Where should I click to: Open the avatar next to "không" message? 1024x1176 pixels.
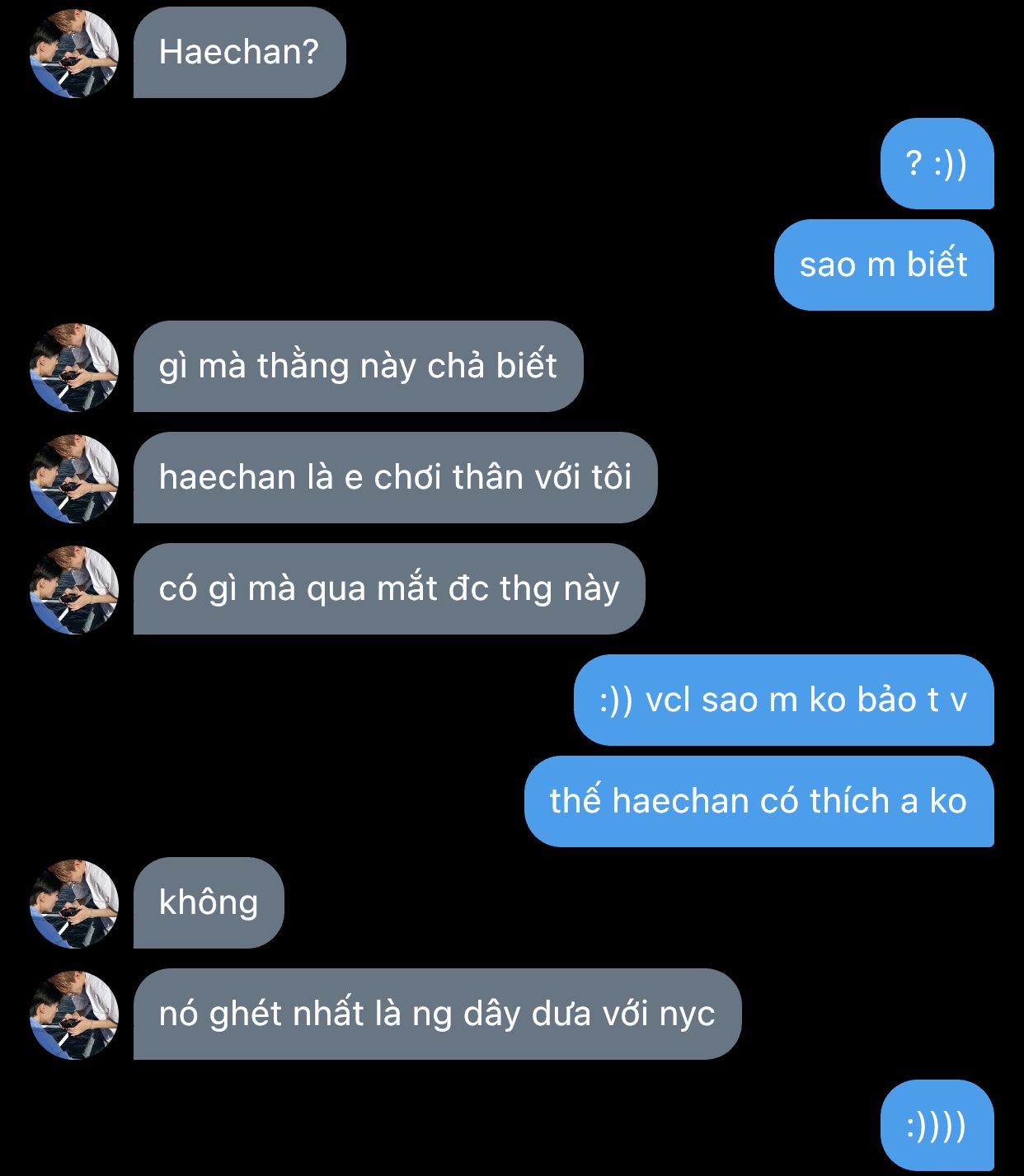point(74,904)
